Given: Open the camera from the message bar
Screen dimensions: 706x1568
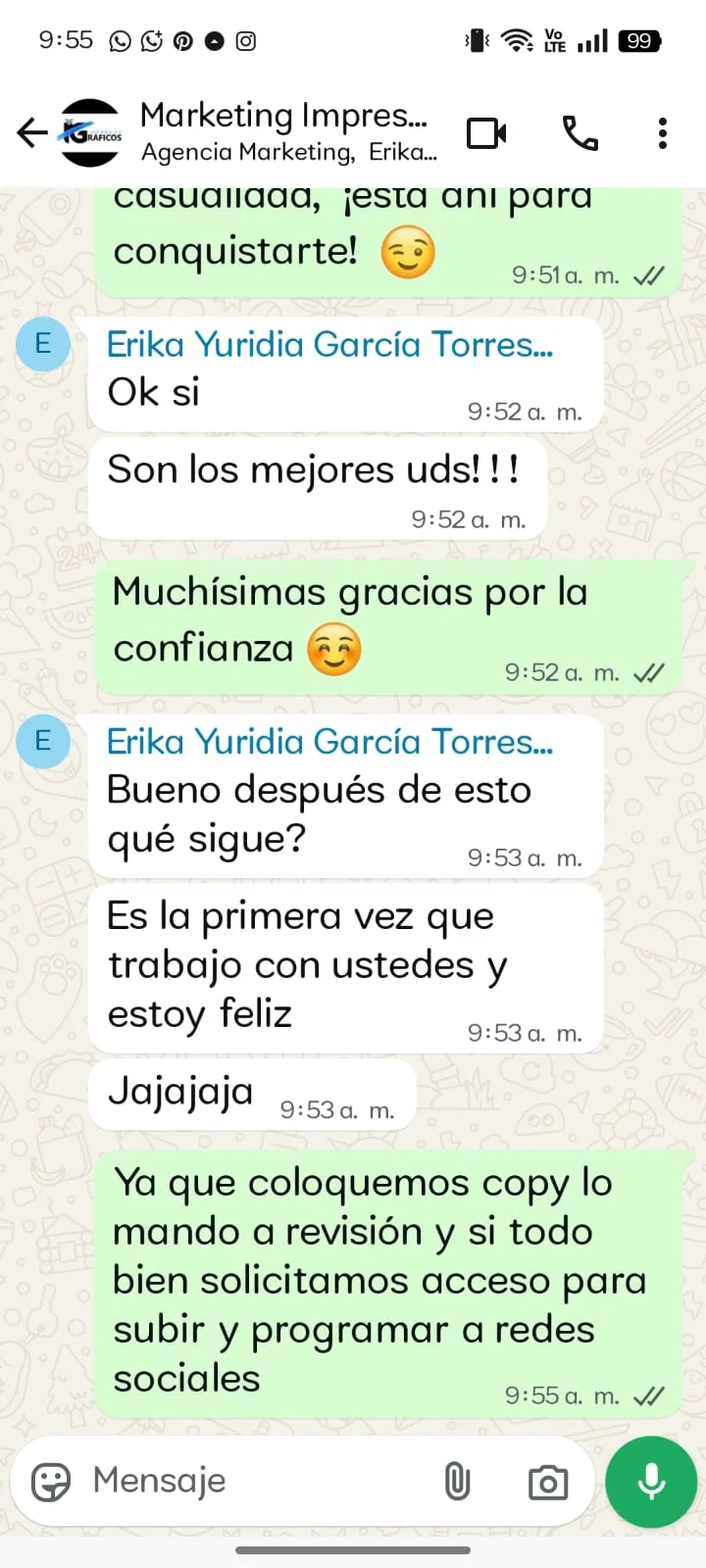Looking at the screenshot, I should click(547, 1482).
